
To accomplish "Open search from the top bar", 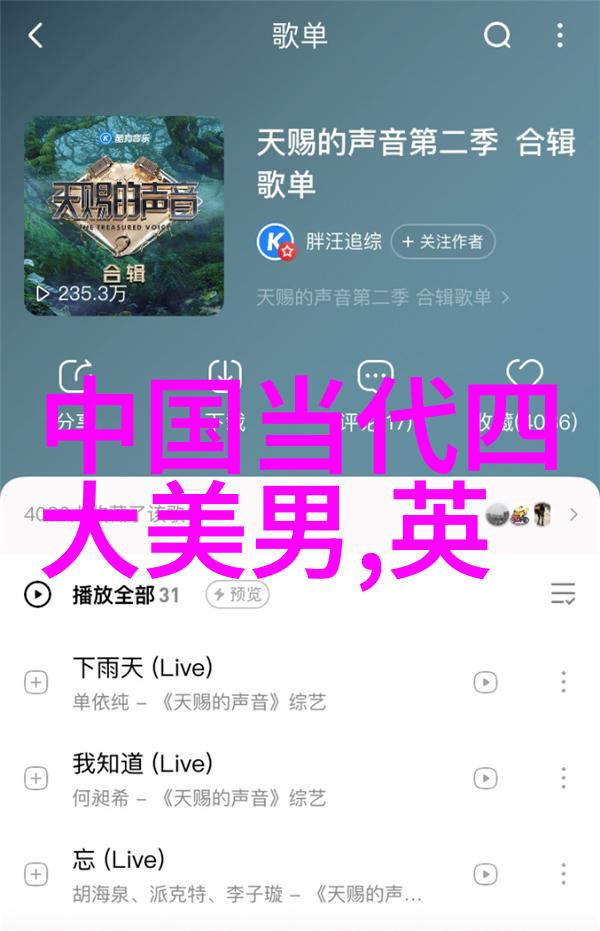I will point(497,37).
